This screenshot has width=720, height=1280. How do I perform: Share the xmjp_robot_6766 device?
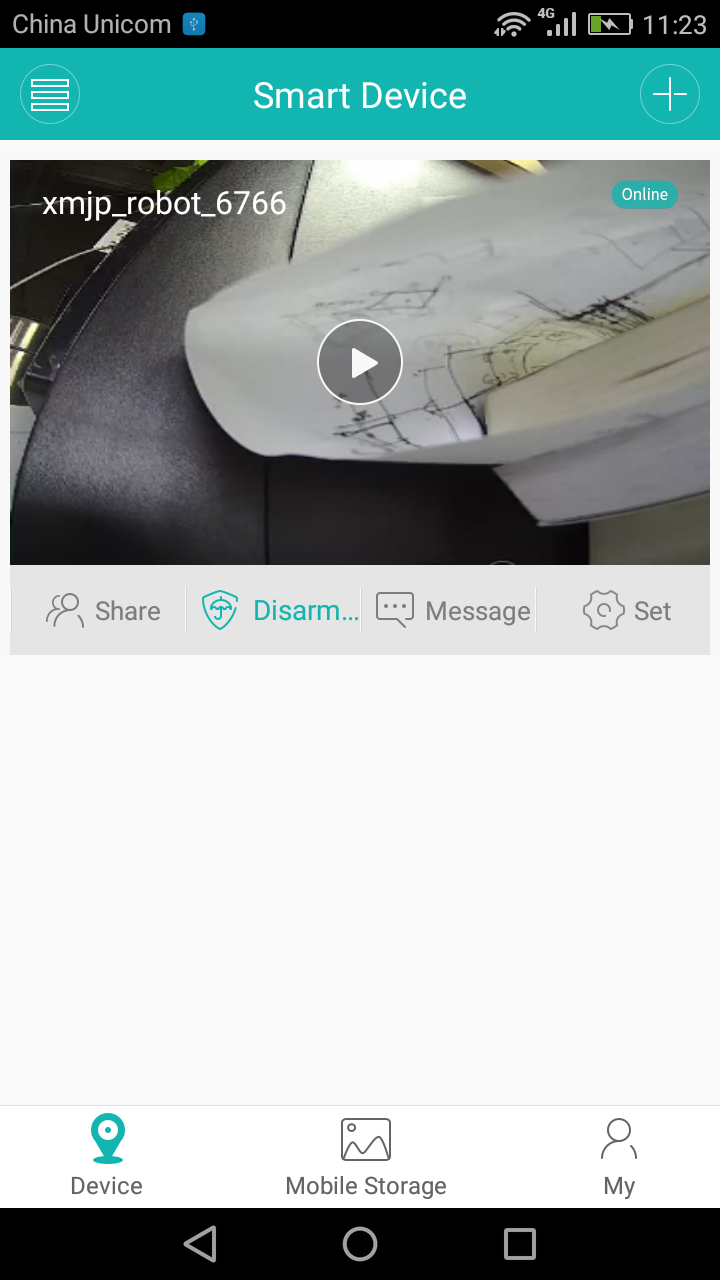104,611
